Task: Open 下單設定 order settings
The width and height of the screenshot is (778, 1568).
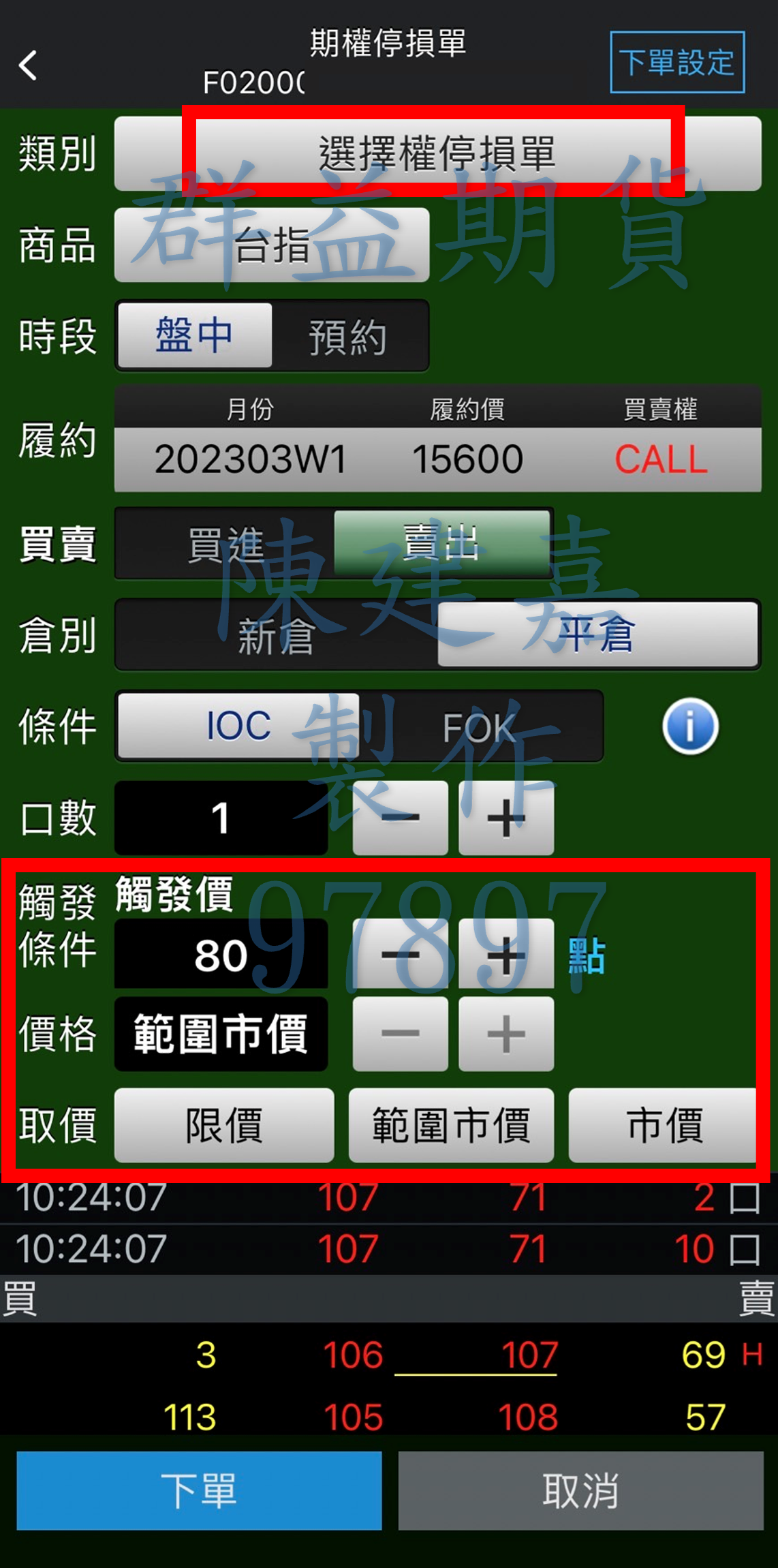Action: [x=676, y=62]
